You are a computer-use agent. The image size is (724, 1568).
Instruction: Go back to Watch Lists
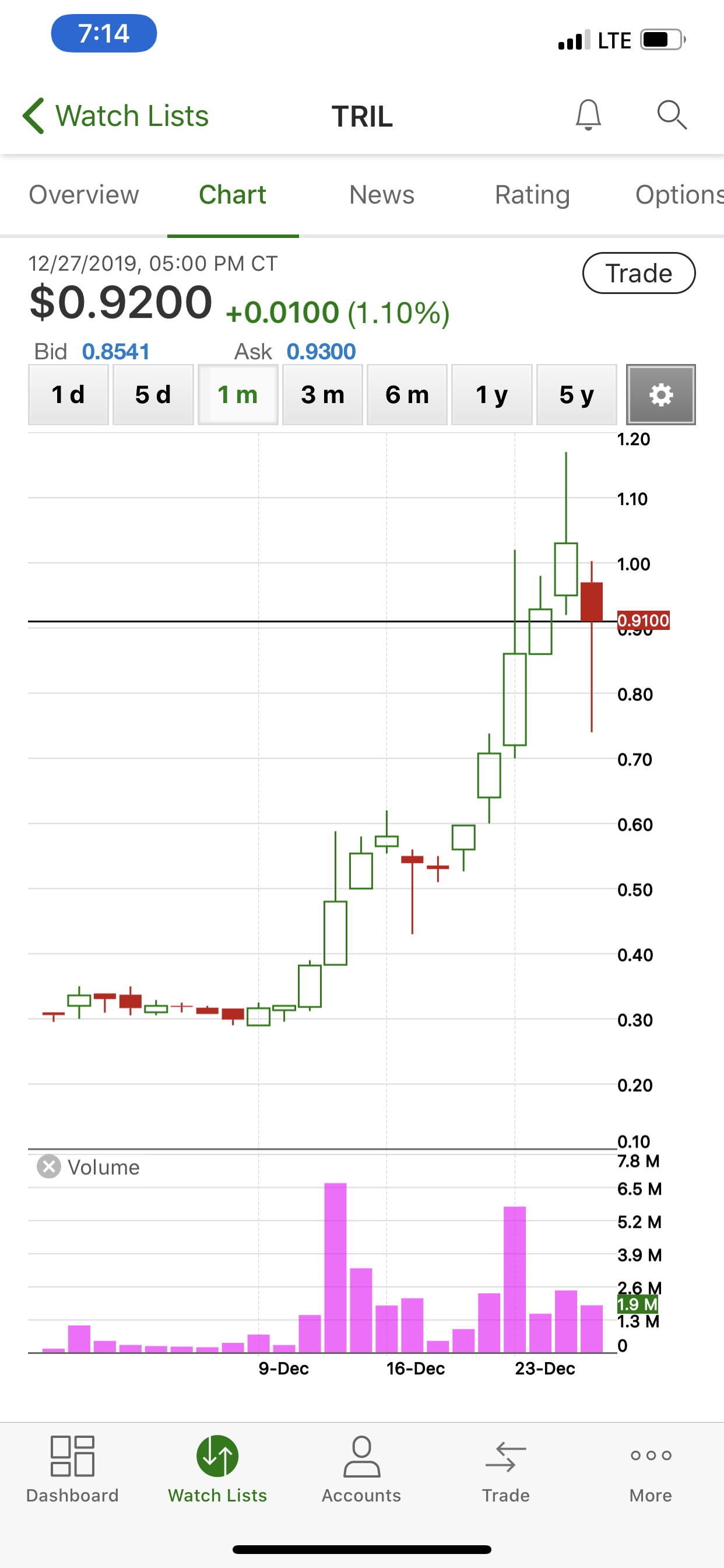(x=115, y=116)
